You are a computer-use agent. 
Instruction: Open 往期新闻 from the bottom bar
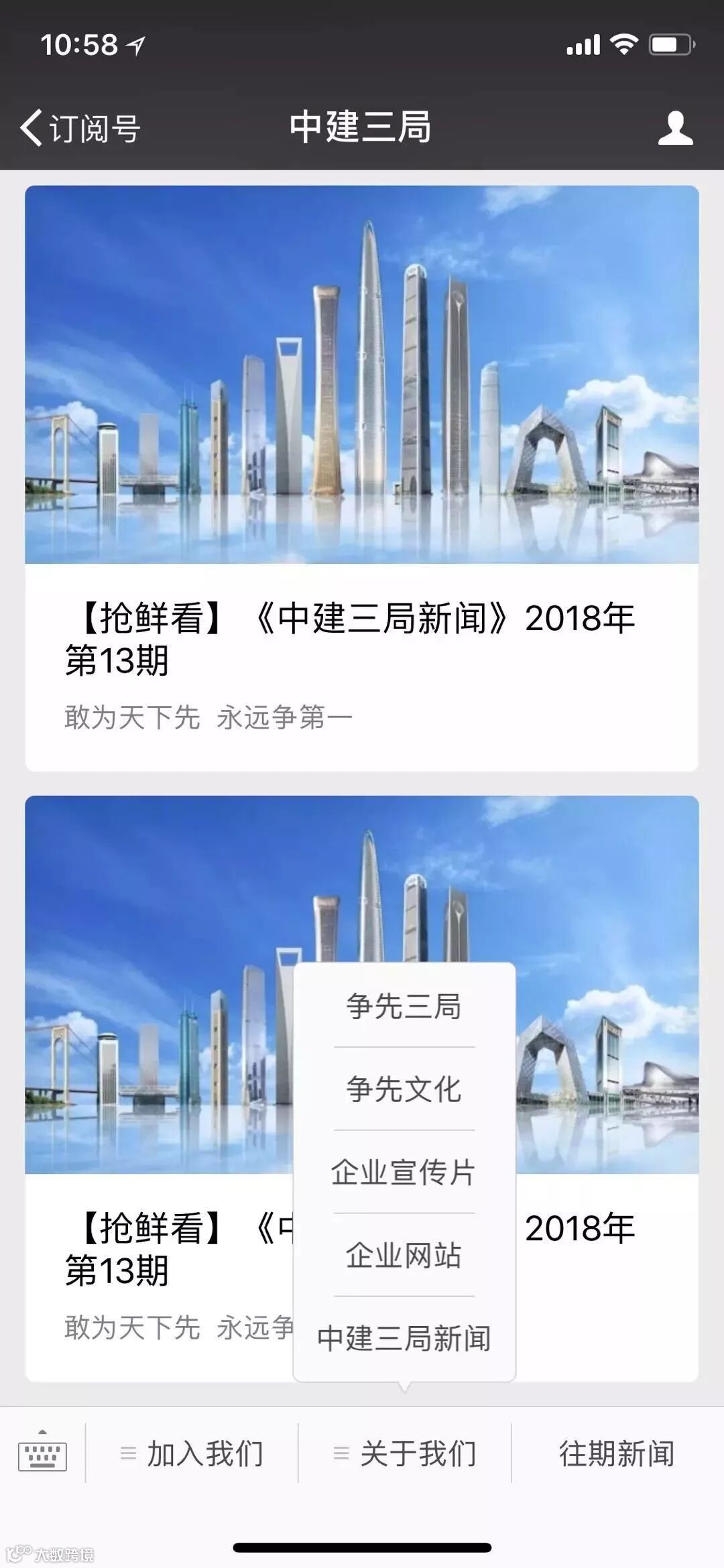617,1453
